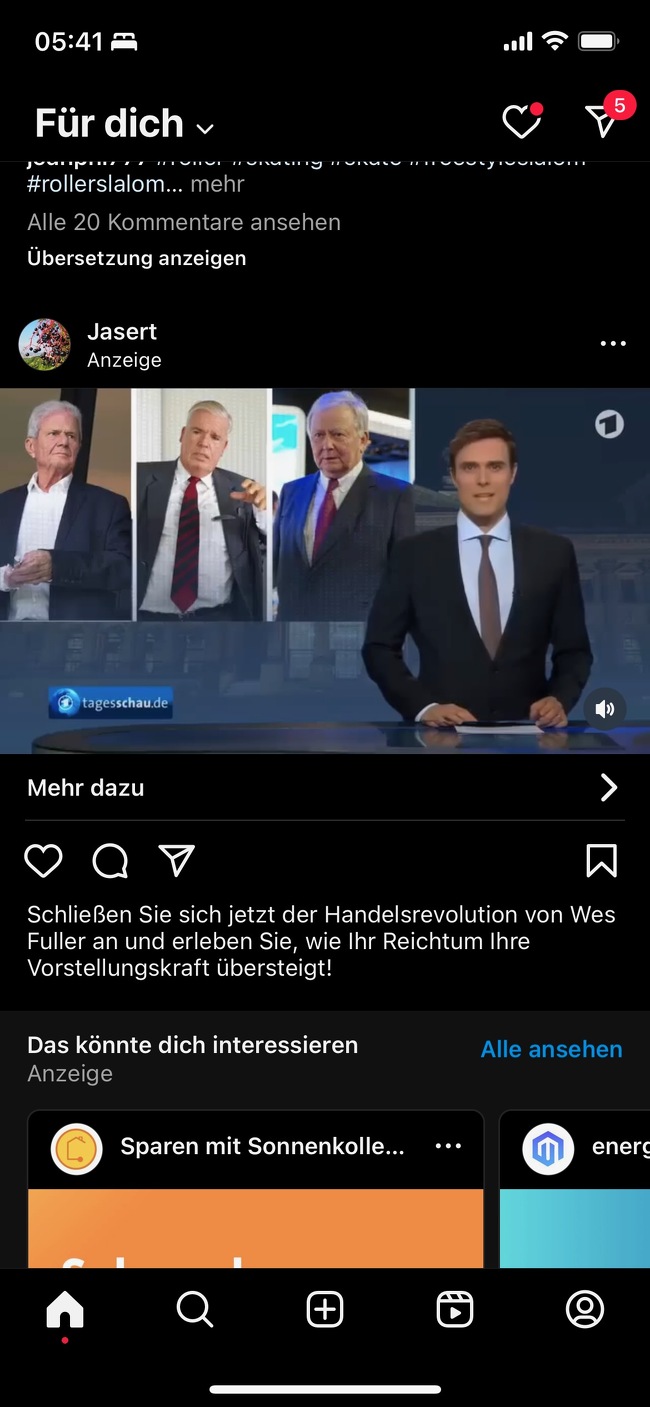This screenshot has height=1407, width=650.
Task: Tap Übersetzung anzeigen to translate caption
Action: click(x=137, y=258)
